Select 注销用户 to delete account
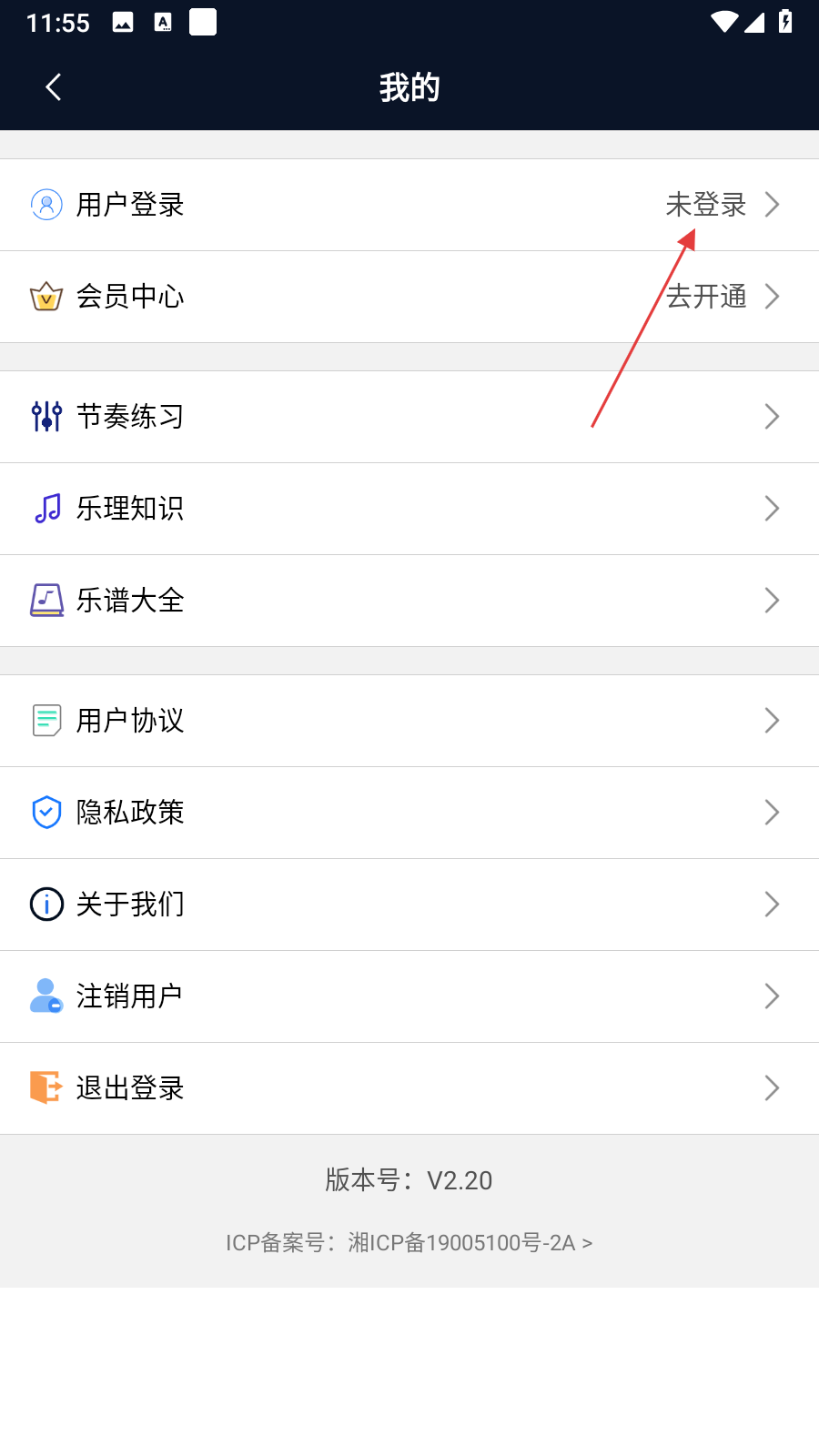 pyautogui.click(x=409, y=996)
